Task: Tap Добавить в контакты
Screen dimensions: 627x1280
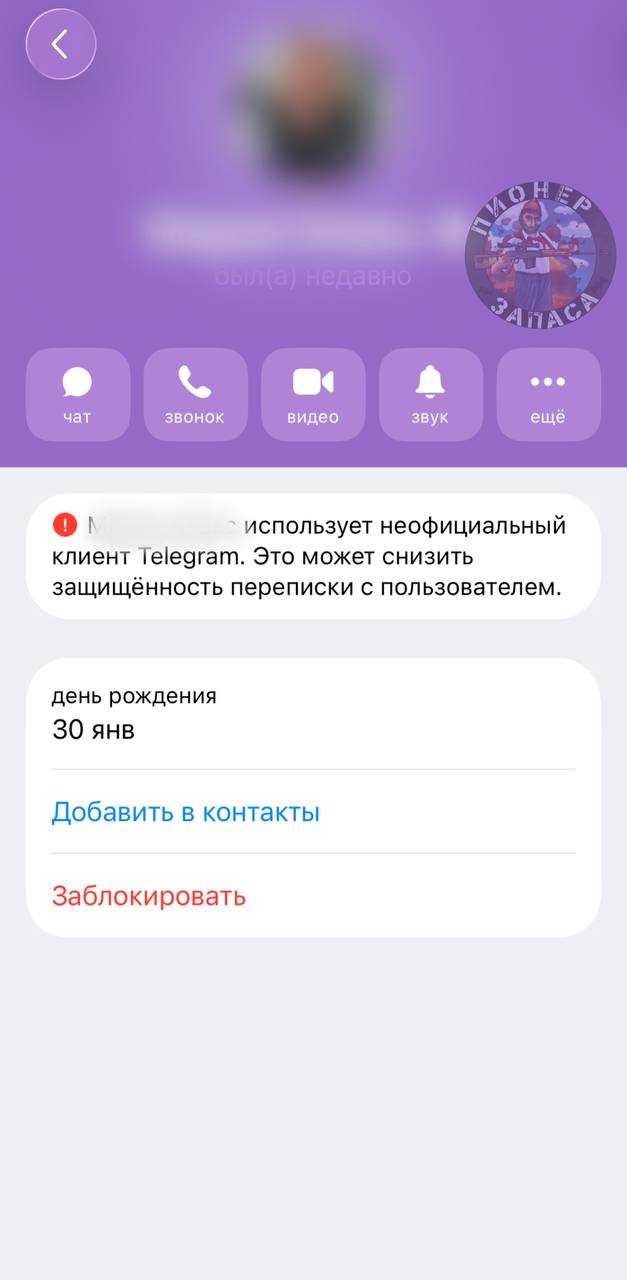Action: 186,812
